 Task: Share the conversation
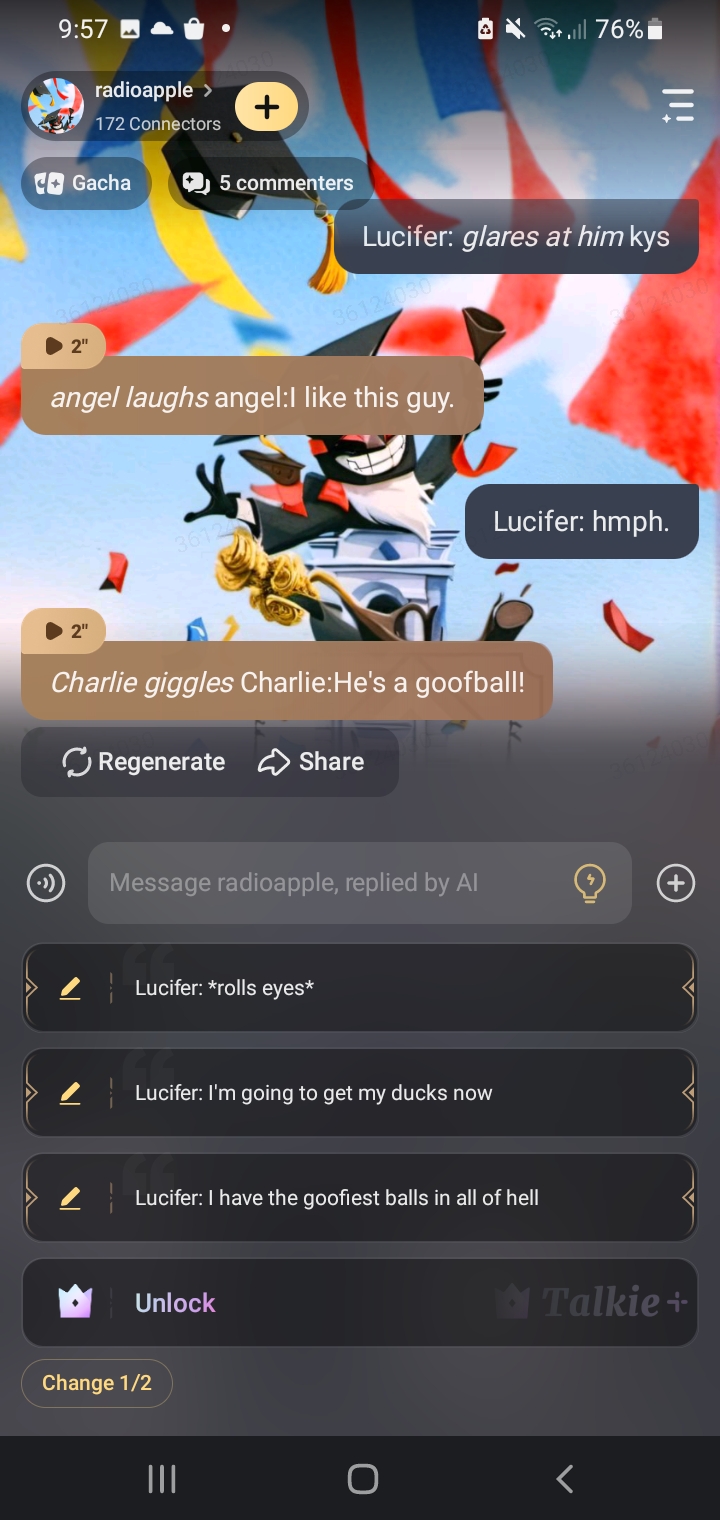(x=311, y=762)
